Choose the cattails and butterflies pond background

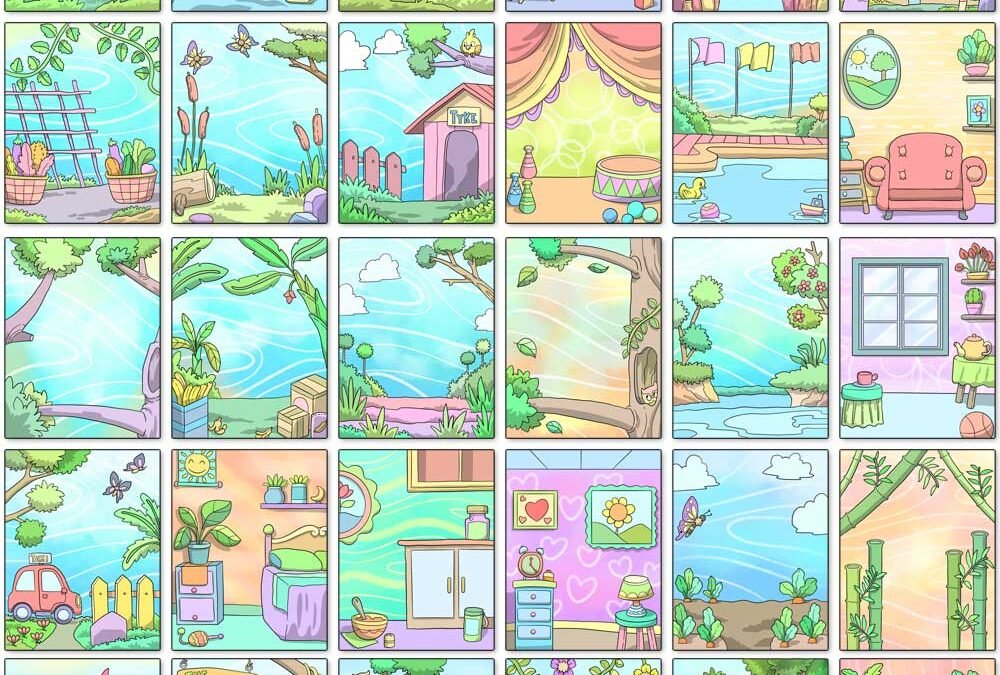249,123
